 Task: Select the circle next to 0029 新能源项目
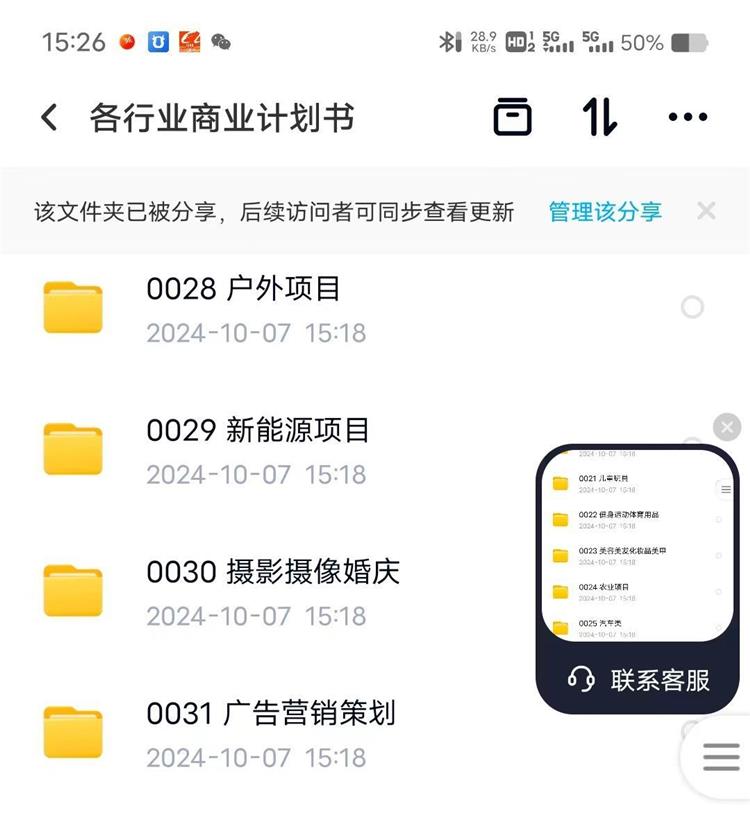pos(694,448)
